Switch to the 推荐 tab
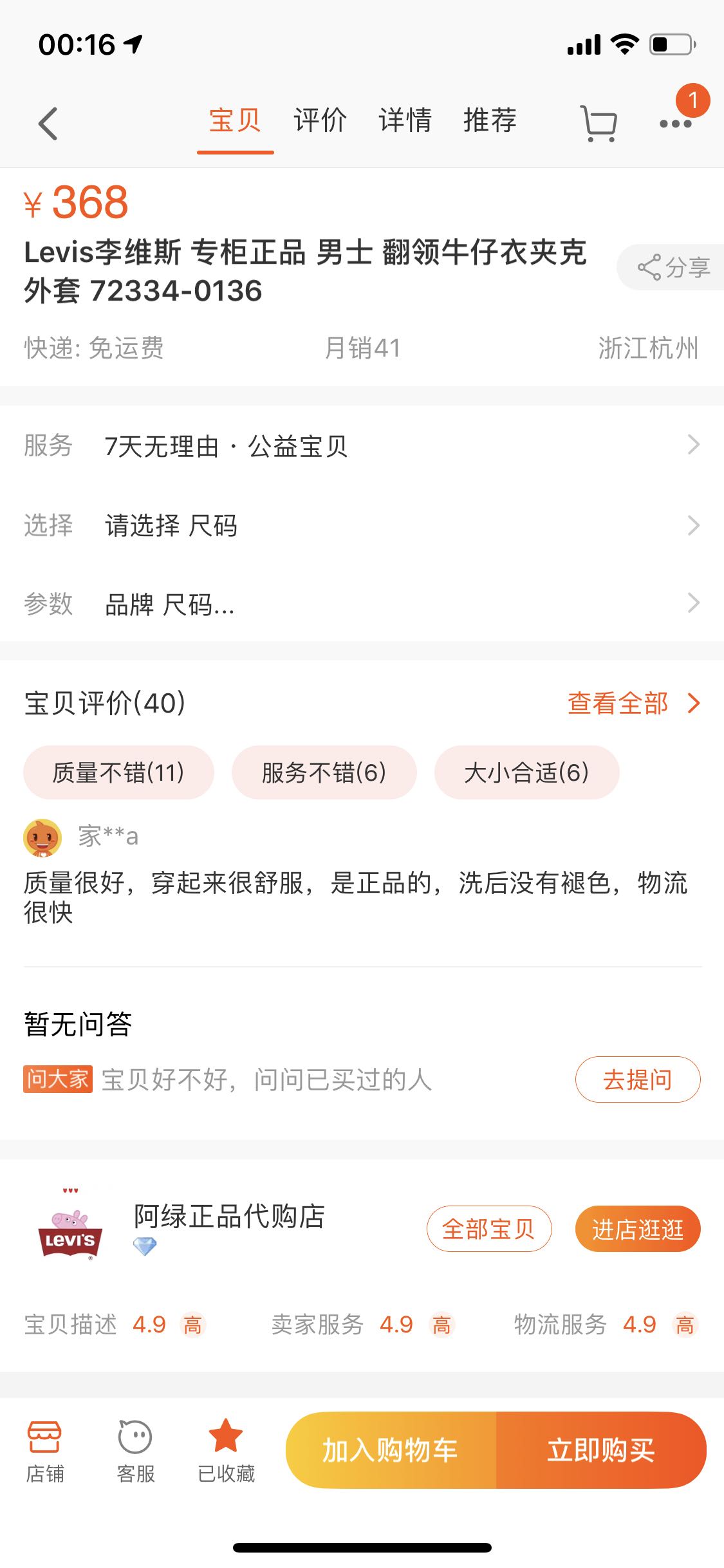Image resolution: width=724 pixels, height=1568 pixels. tap(490, 121)
